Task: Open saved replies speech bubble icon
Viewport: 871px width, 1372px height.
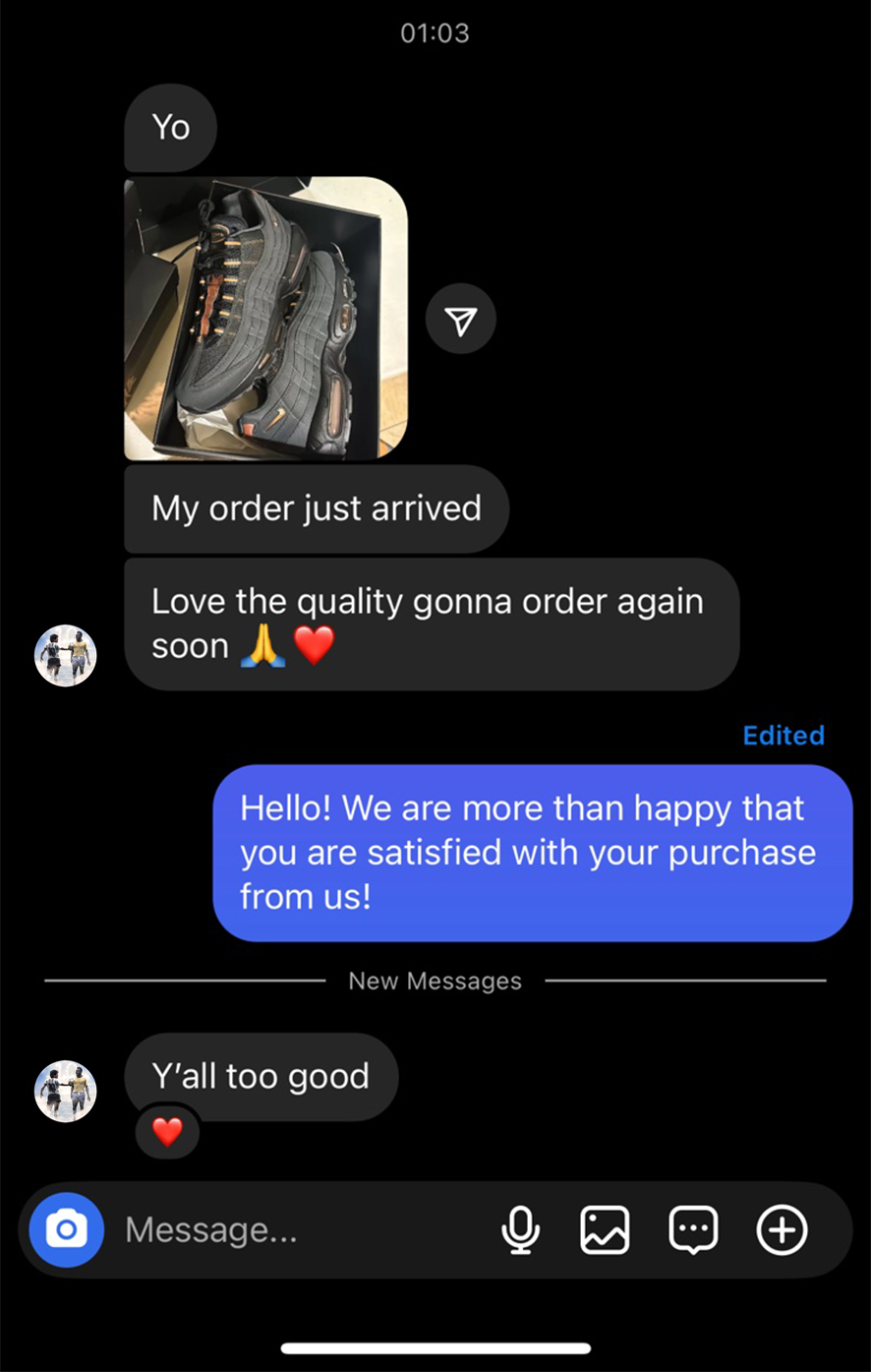Action: [x=693, y=1229]
